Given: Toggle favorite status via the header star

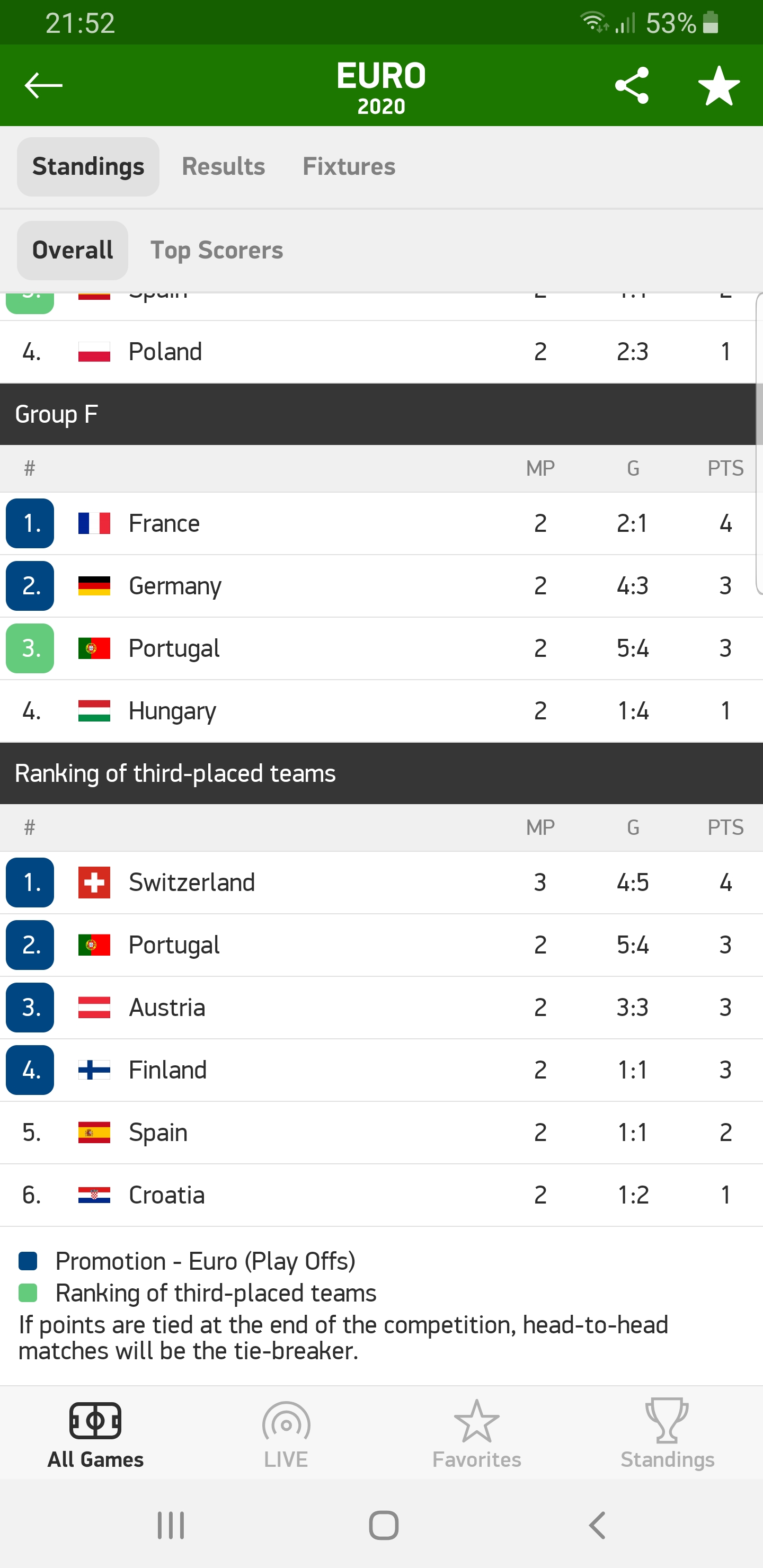Looking at the screenshot, I should coord(718,85).
